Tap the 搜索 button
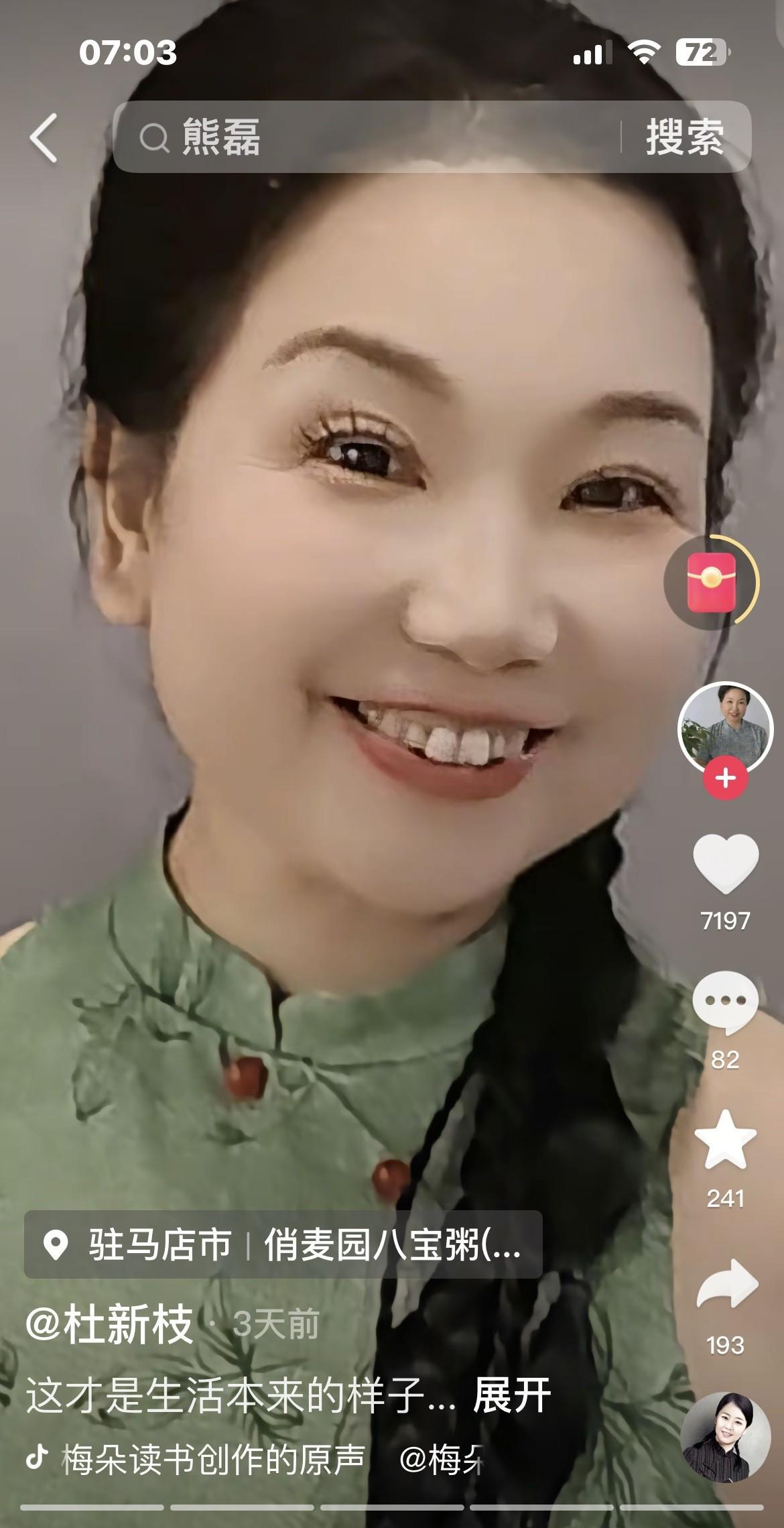 pyautogui.click(x=685, y=137)
